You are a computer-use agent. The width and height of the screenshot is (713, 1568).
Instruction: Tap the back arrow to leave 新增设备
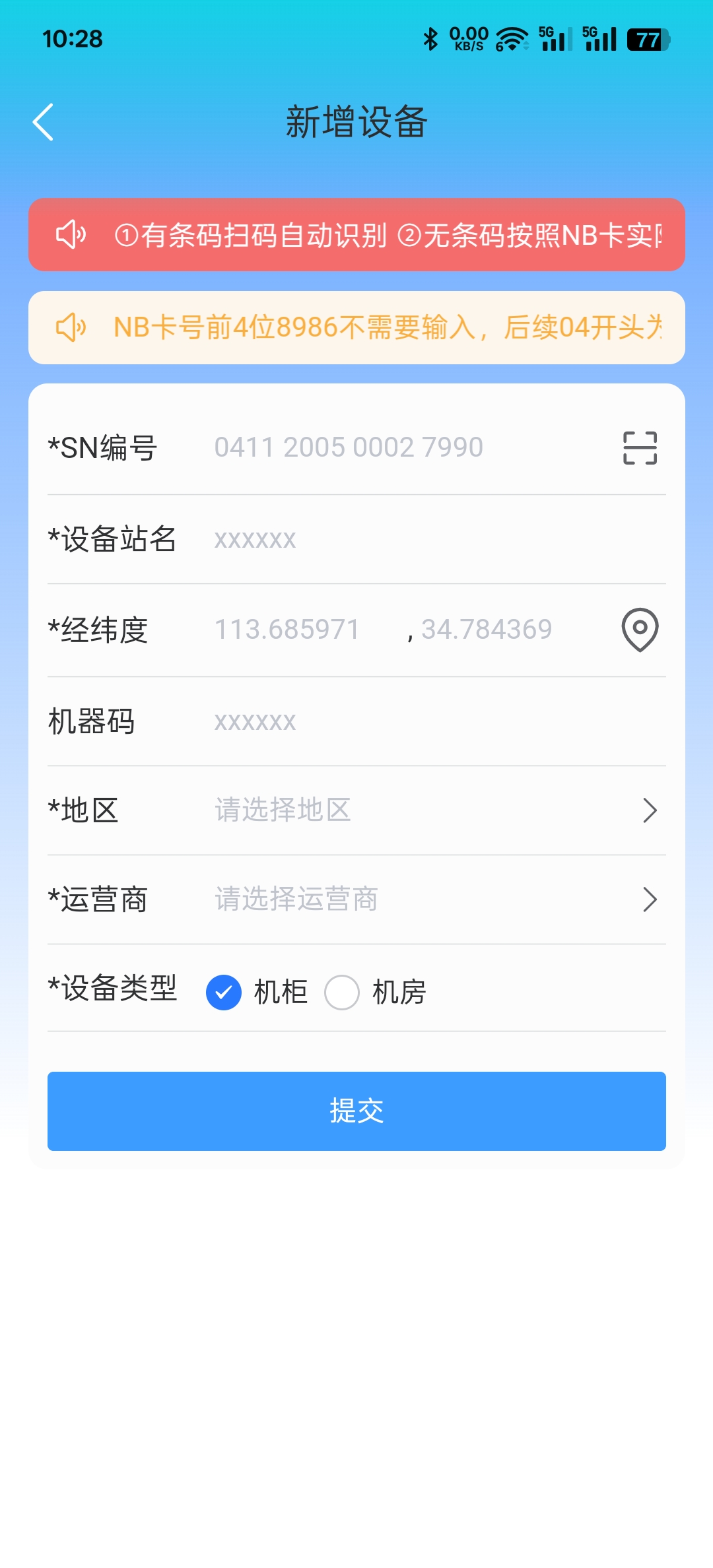point(44,121)
